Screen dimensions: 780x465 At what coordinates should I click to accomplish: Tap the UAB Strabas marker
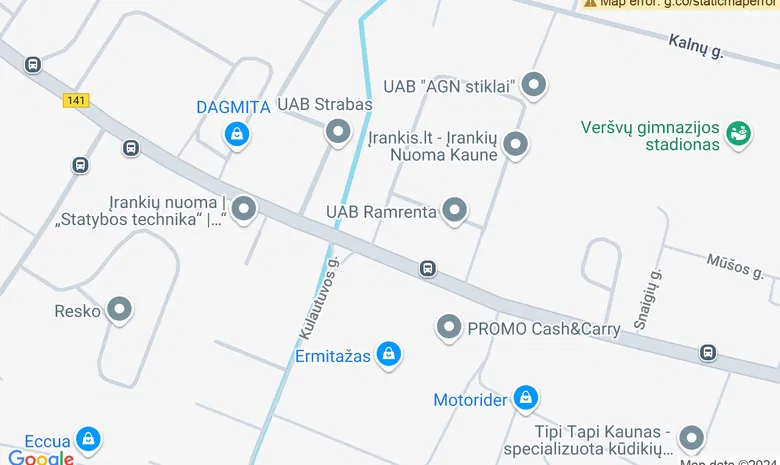pyautogui.click(x=338, y=131)
